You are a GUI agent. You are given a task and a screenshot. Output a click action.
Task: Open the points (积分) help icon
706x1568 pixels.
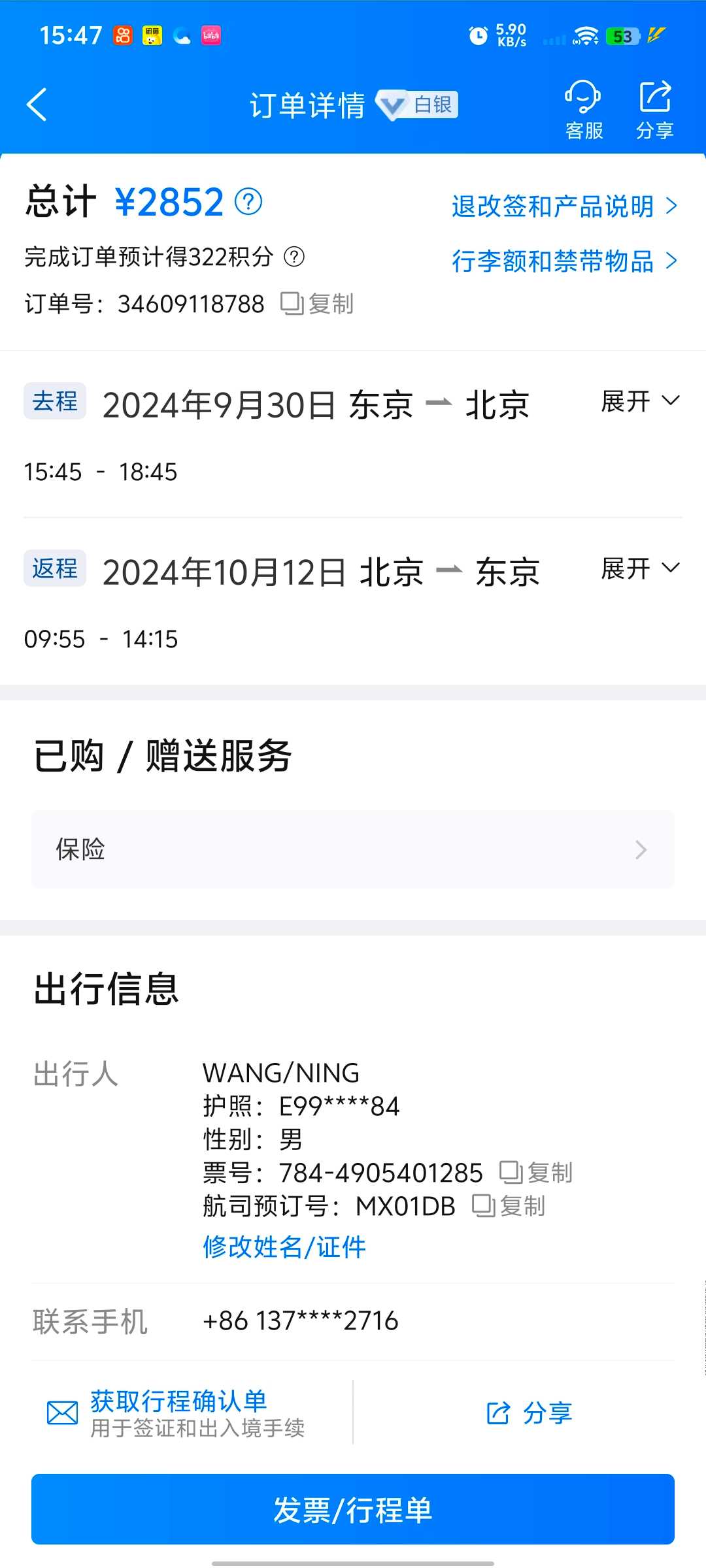(x=294, y=257)
